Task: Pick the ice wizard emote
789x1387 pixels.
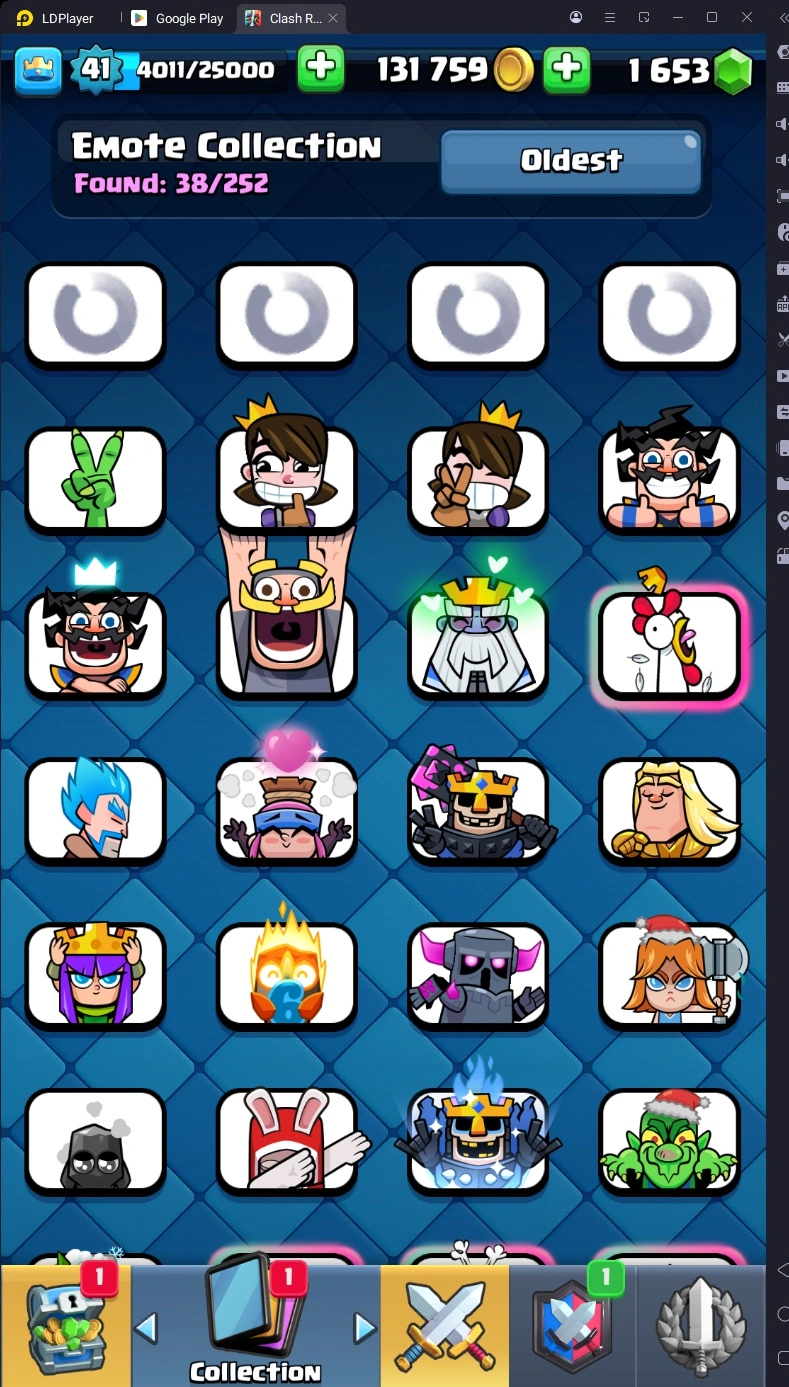Action: coord(95,809)
